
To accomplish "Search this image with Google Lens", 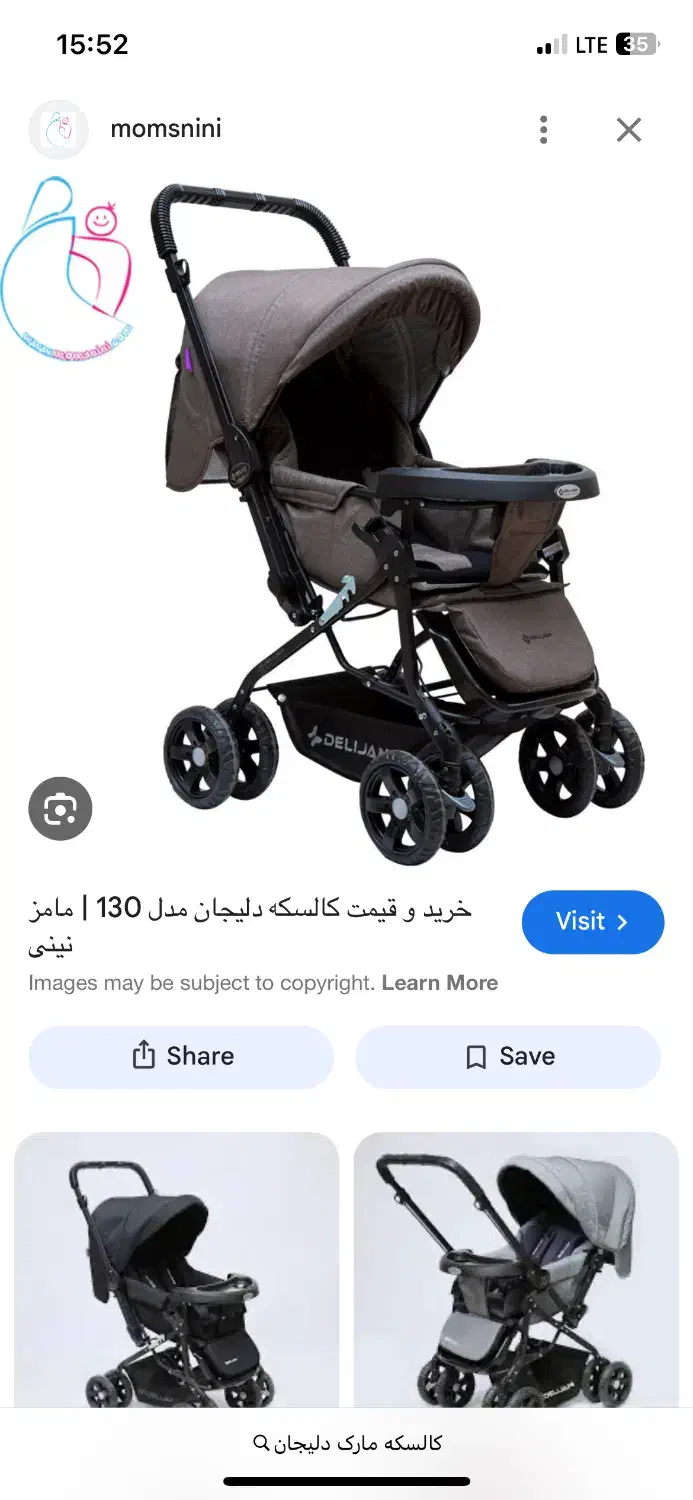I will pos(60,808).
